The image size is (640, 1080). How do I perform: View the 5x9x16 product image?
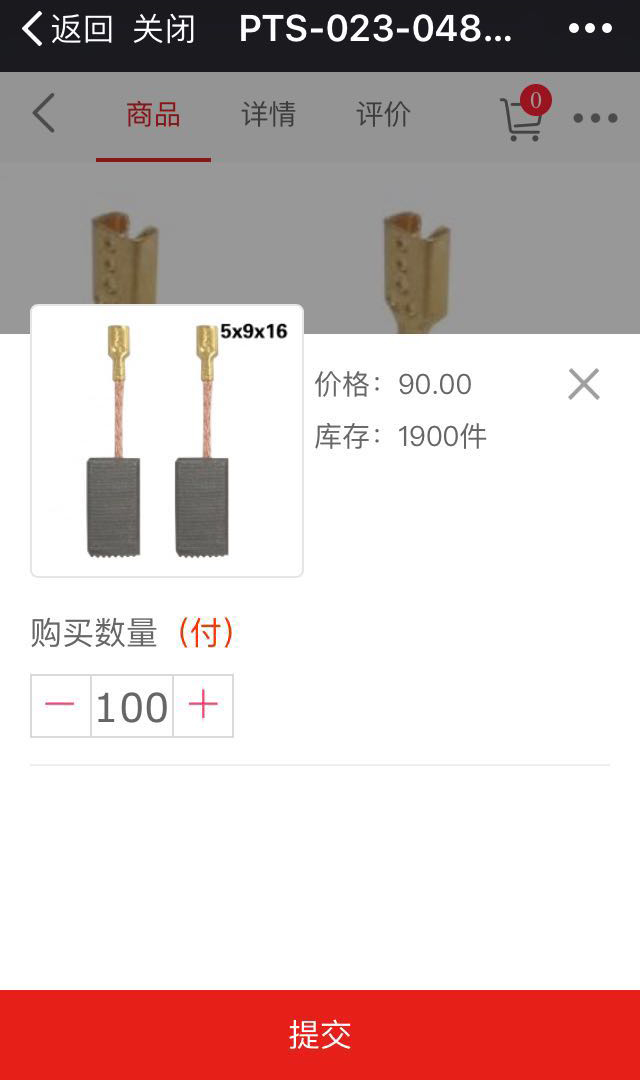[167, 441]
